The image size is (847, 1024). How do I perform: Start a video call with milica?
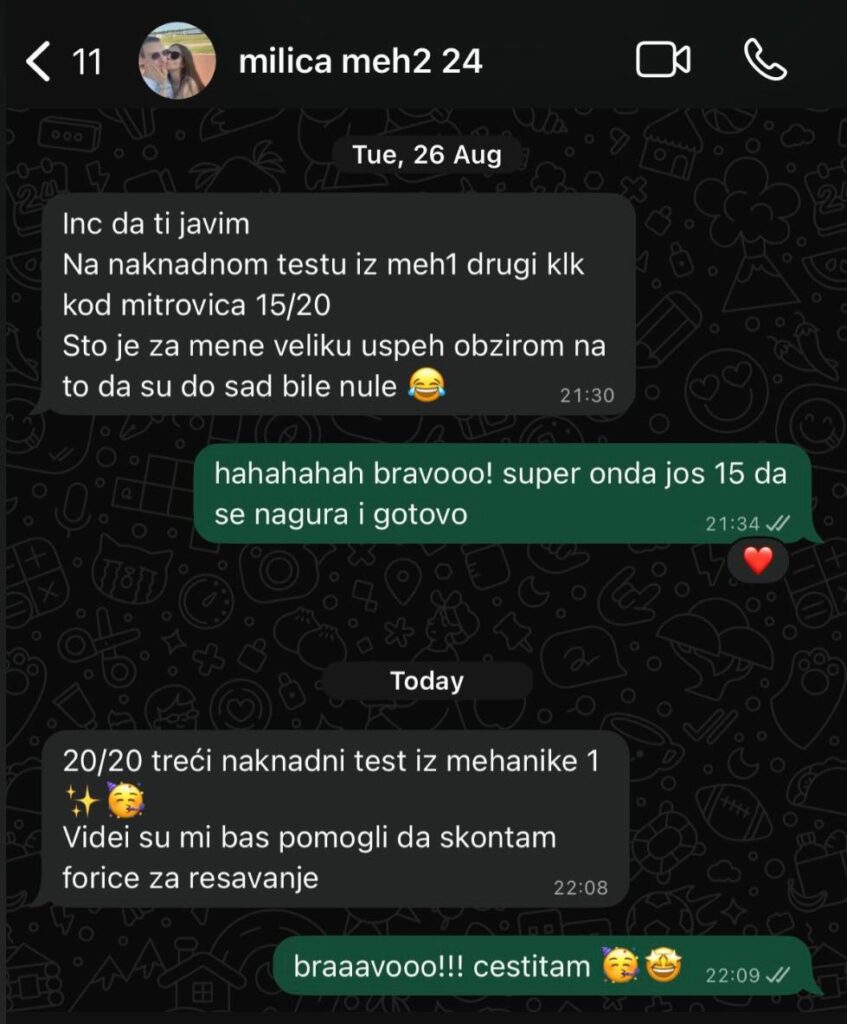(663, 61)
